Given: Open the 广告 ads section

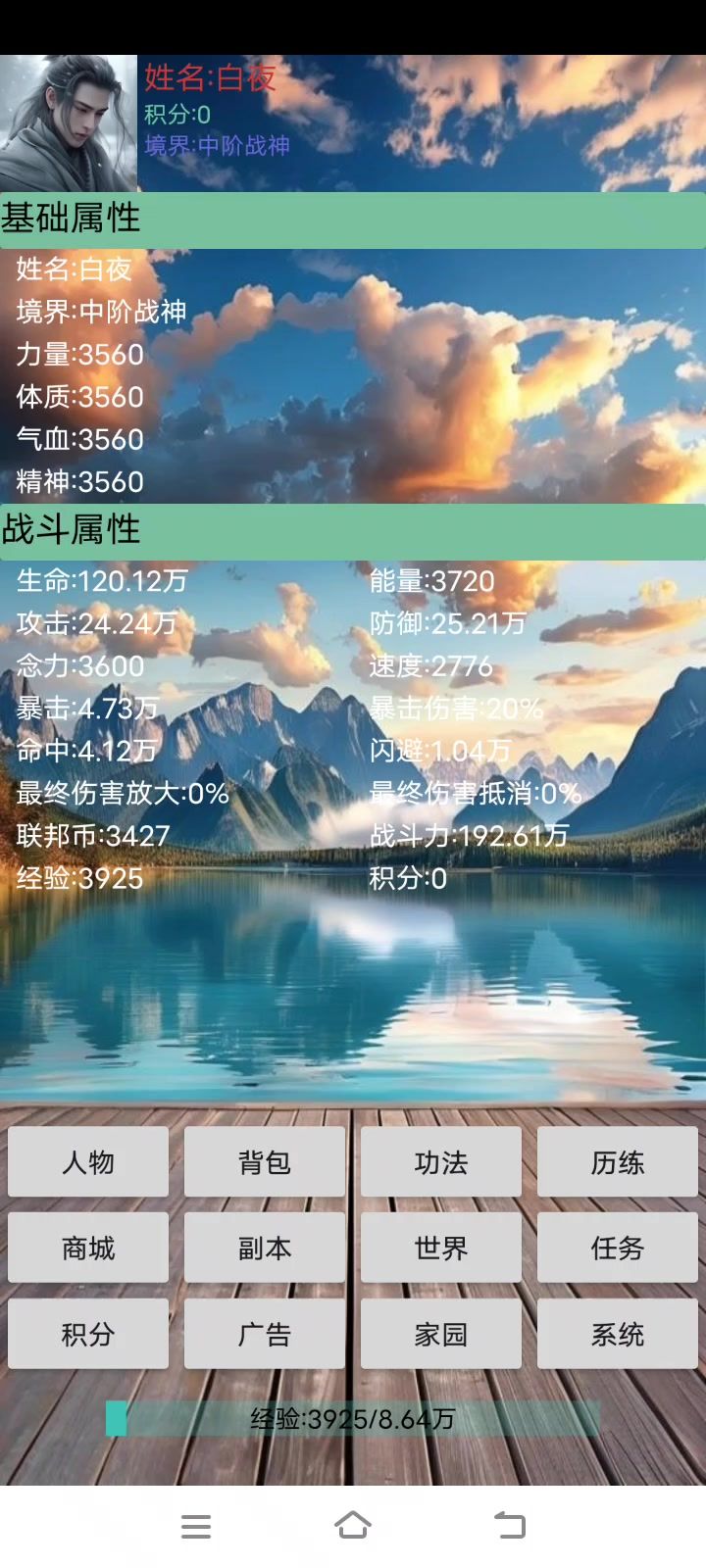Looking at the screenshot, I should pos(265,1334).
